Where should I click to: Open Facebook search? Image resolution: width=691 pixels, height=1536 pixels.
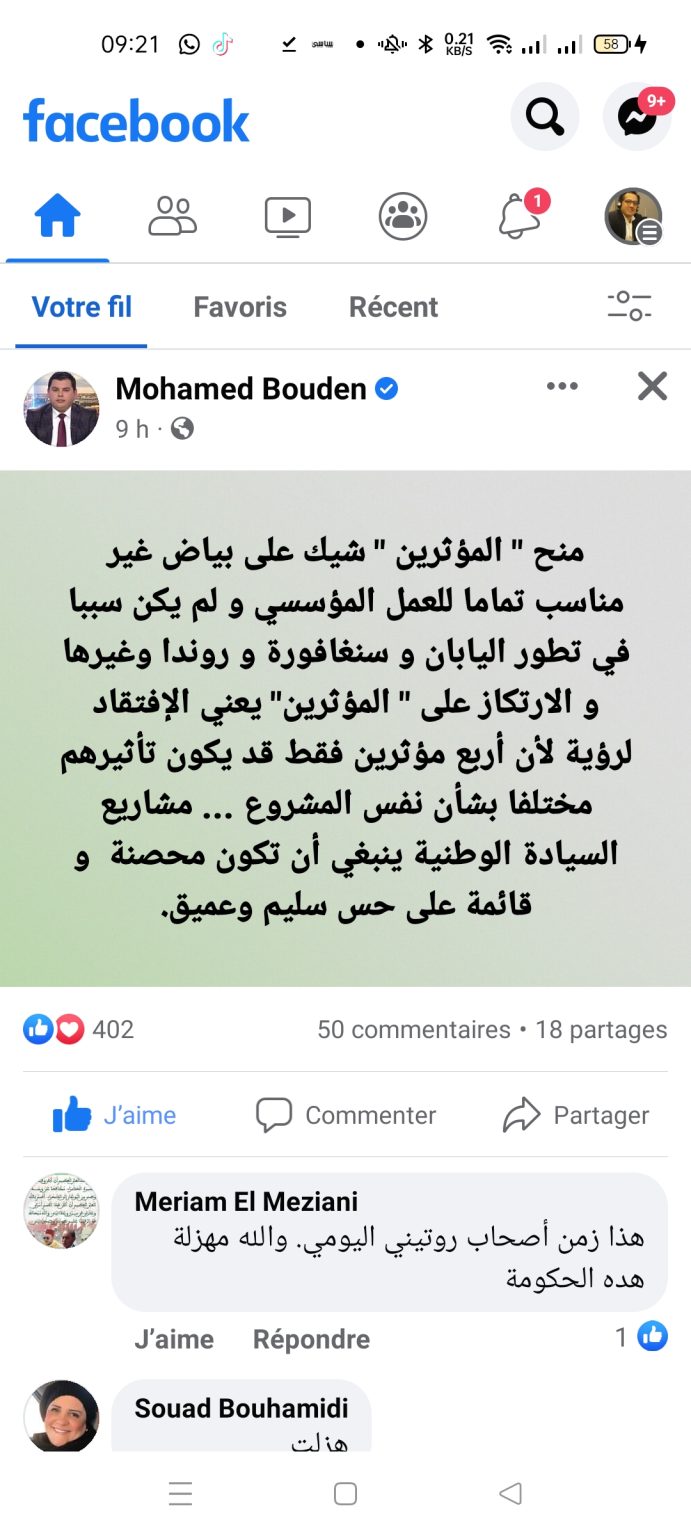(544, 118)
